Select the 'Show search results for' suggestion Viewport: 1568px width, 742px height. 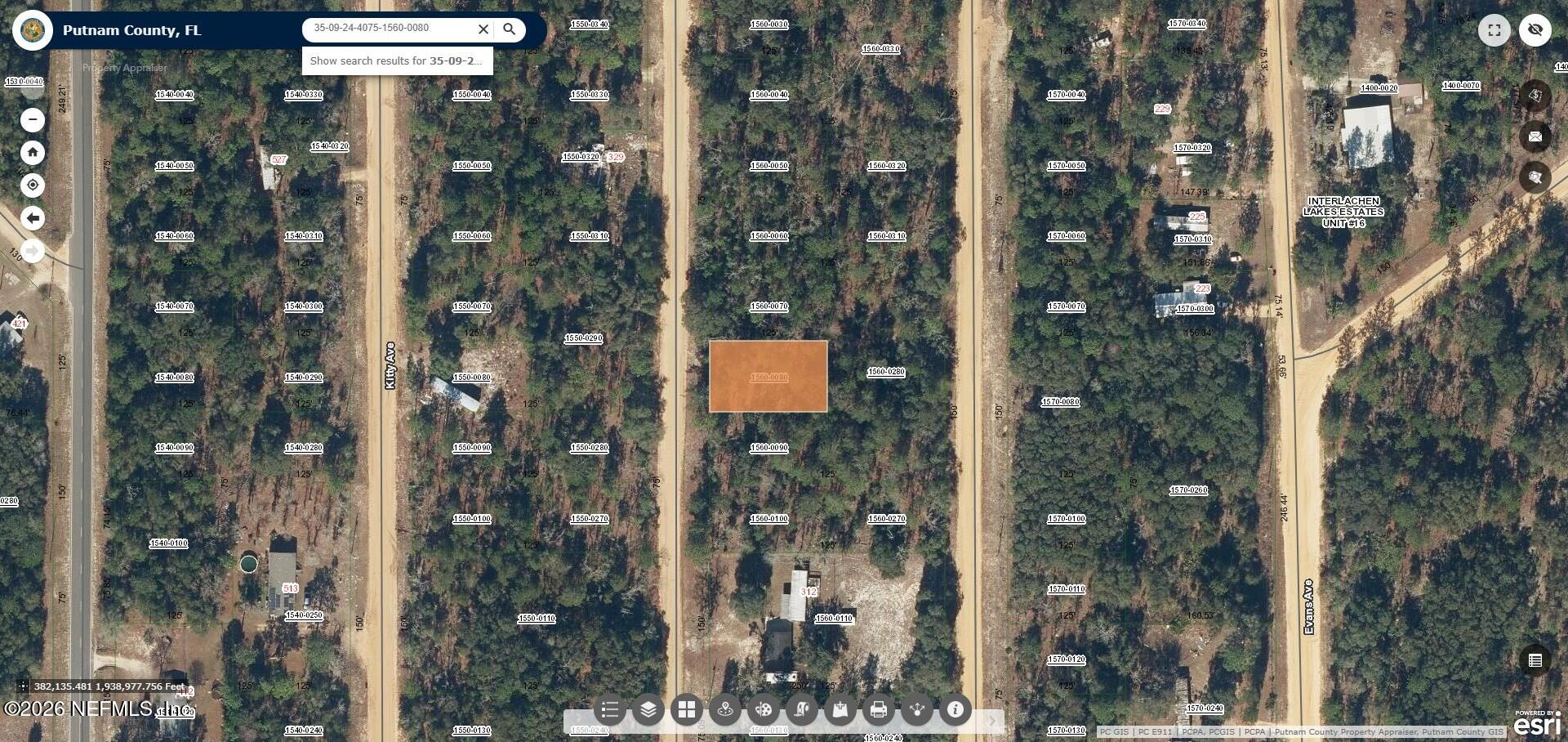(397, 60)
